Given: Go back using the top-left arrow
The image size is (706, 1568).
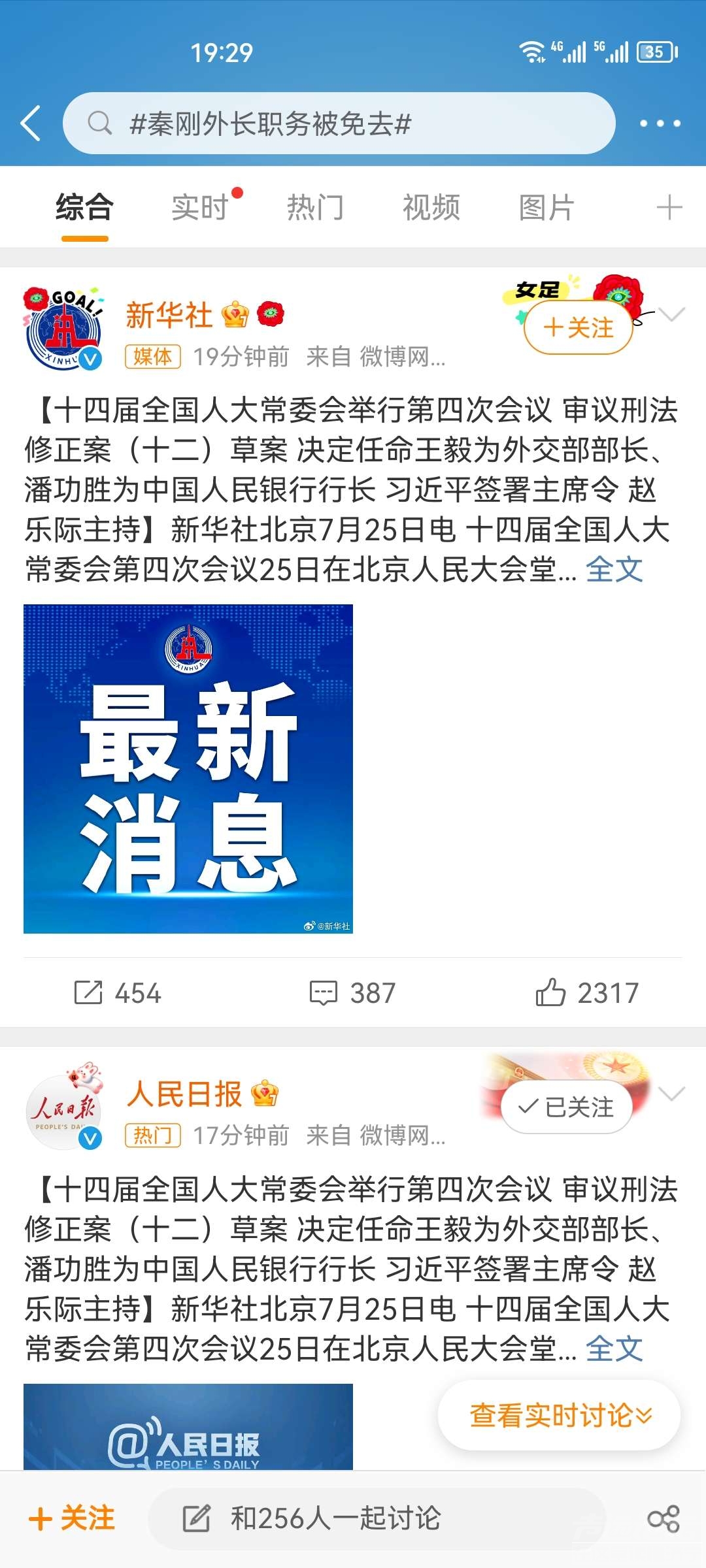Looking at the screenshot, I should (x=31, y=123).
